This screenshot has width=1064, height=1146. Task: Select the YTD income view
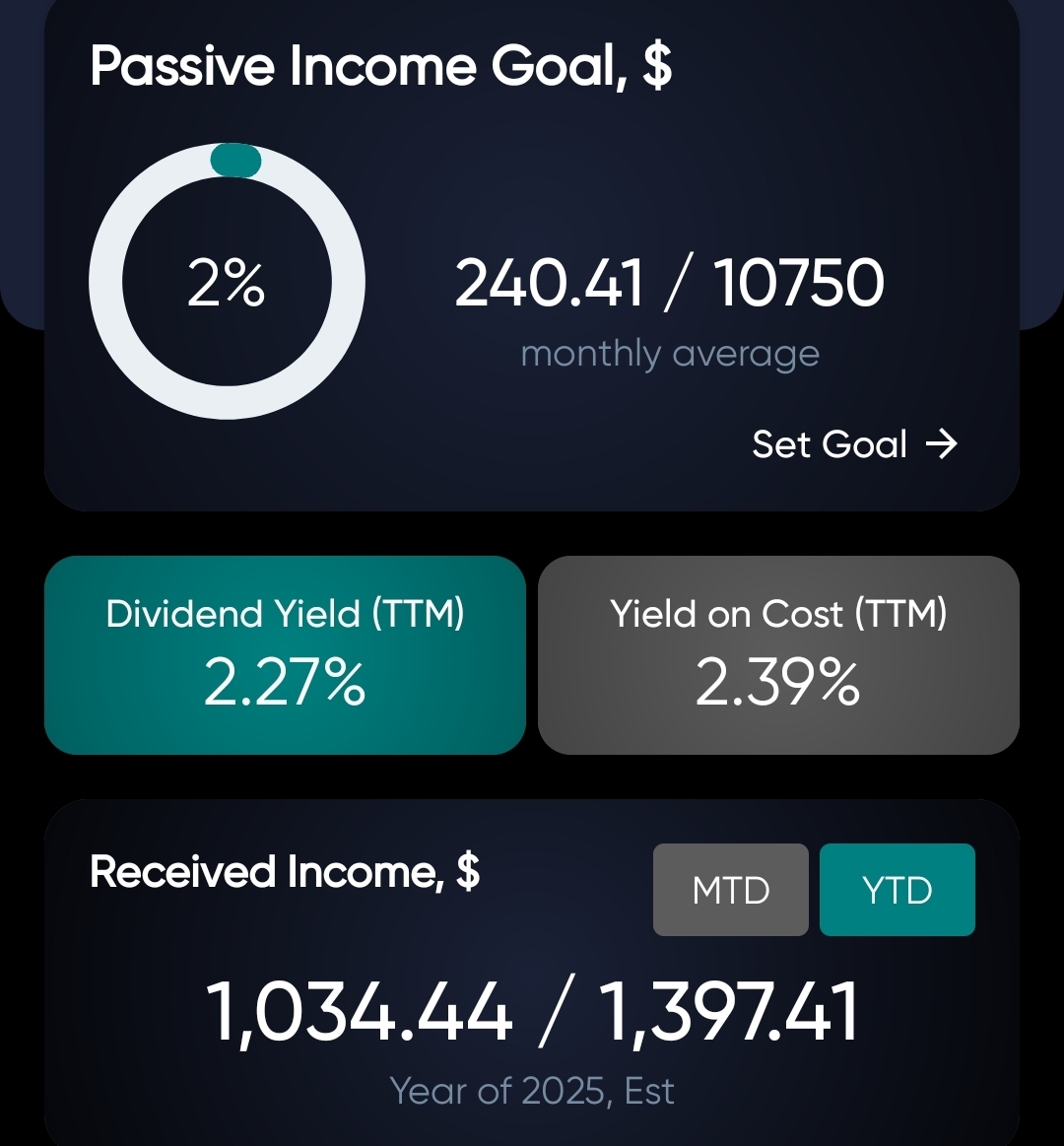(x=898, y=890)
